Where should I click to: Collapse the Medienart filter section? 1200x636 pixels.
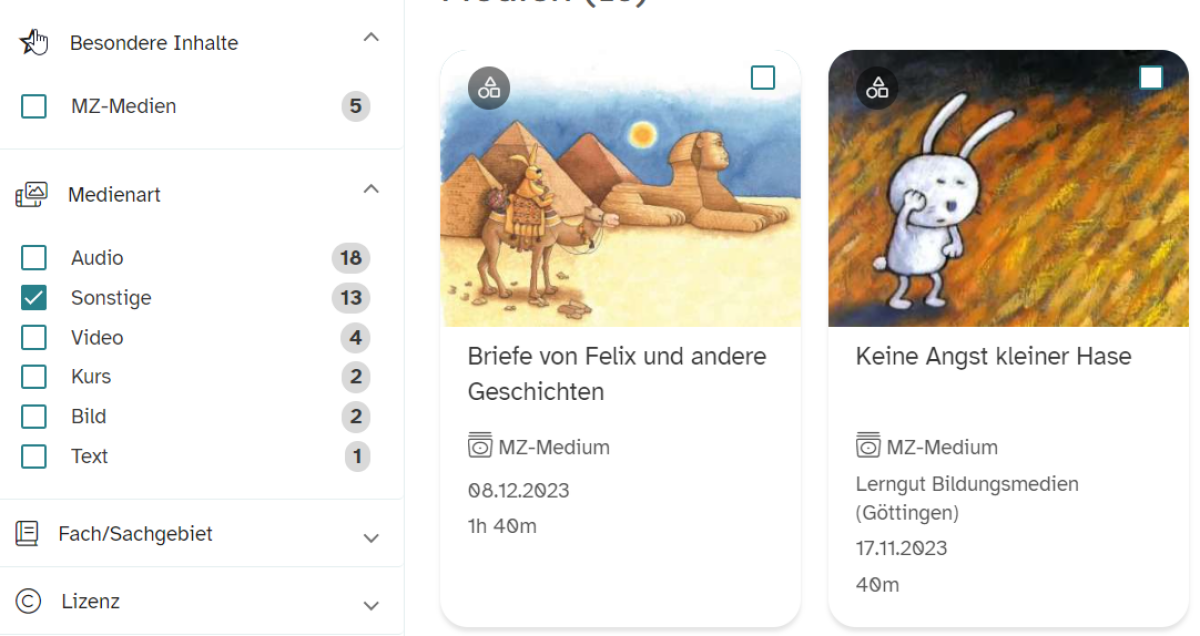[371, 189]
